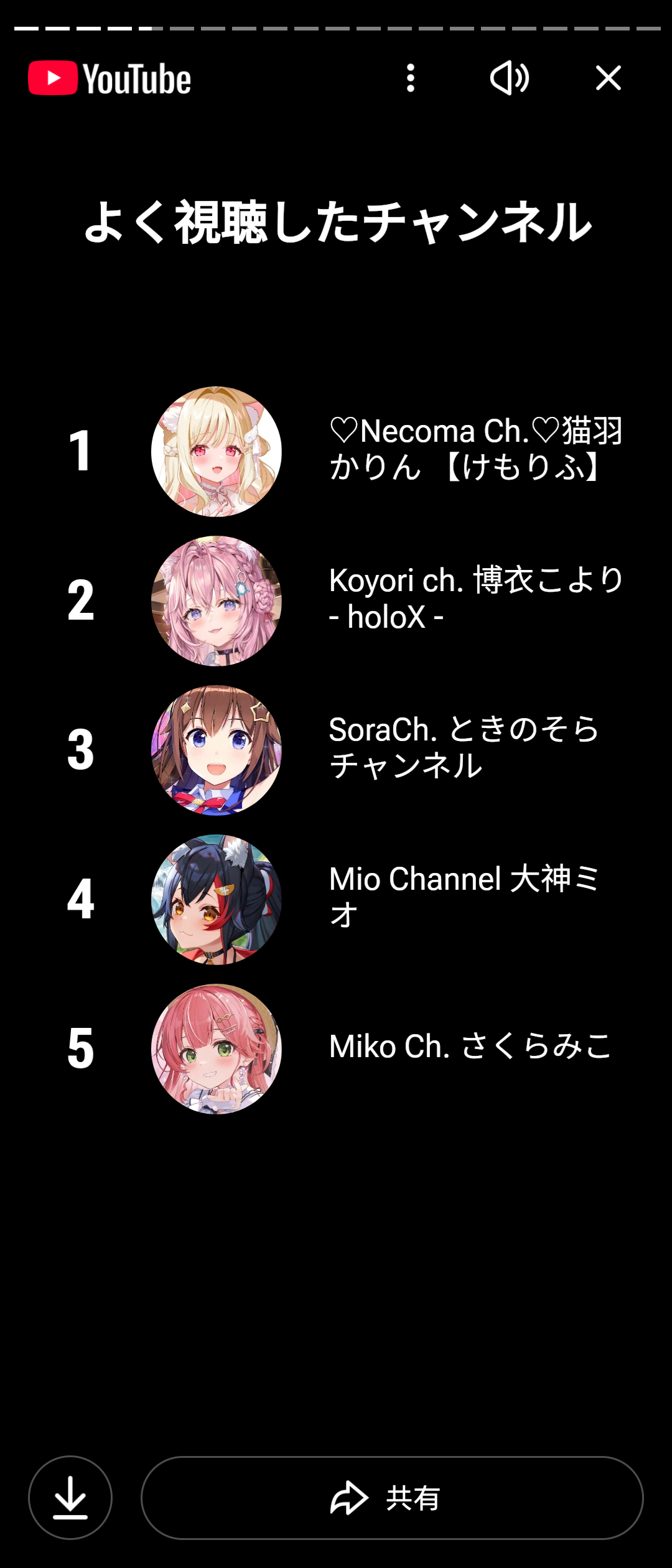672x1568 pixels.
Task: Open the three-dot overflow menu
Action: 411,78
